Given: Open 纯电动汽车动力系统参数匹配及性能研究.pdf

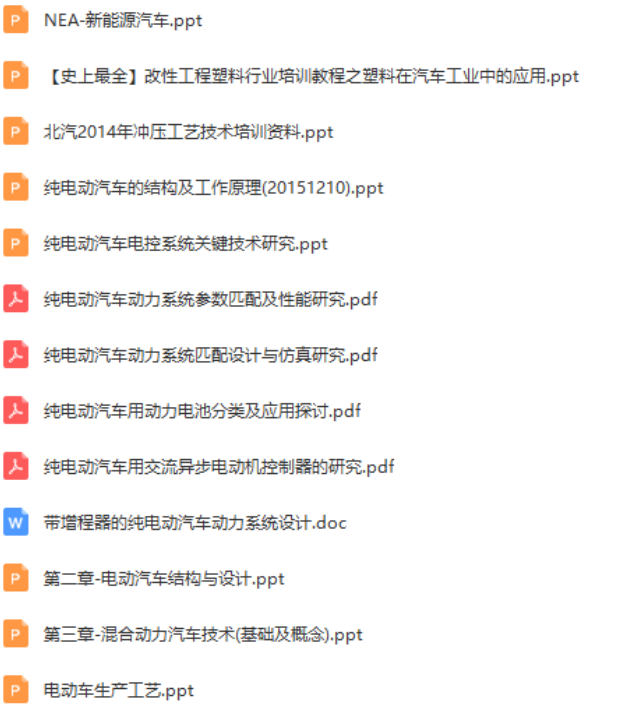Looking at the screenshot, I should pos(210,299).
